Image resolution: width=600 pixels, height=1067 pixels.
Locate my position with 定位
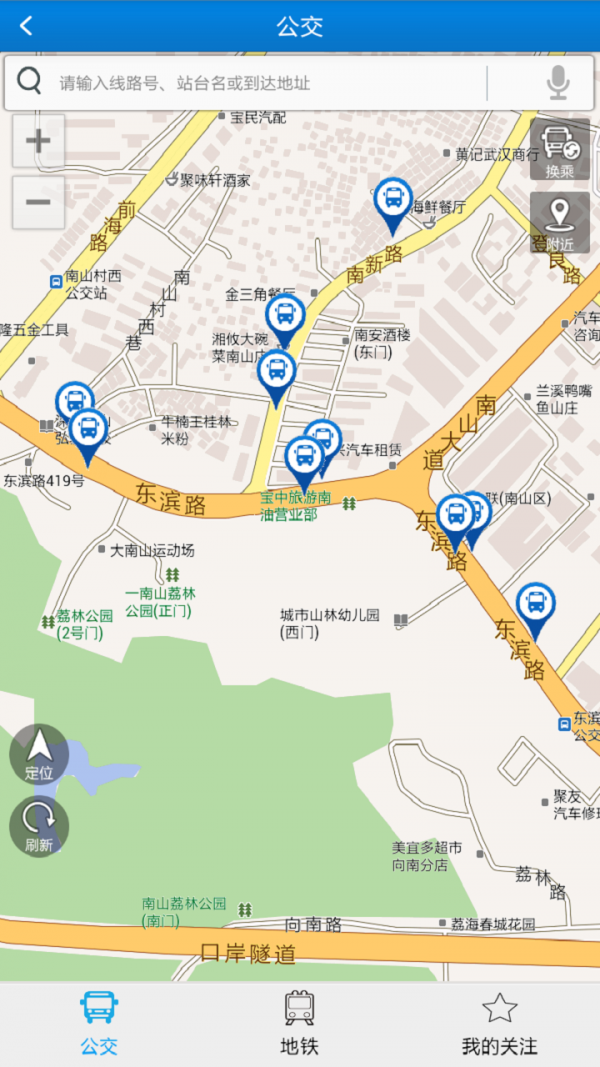39,753
